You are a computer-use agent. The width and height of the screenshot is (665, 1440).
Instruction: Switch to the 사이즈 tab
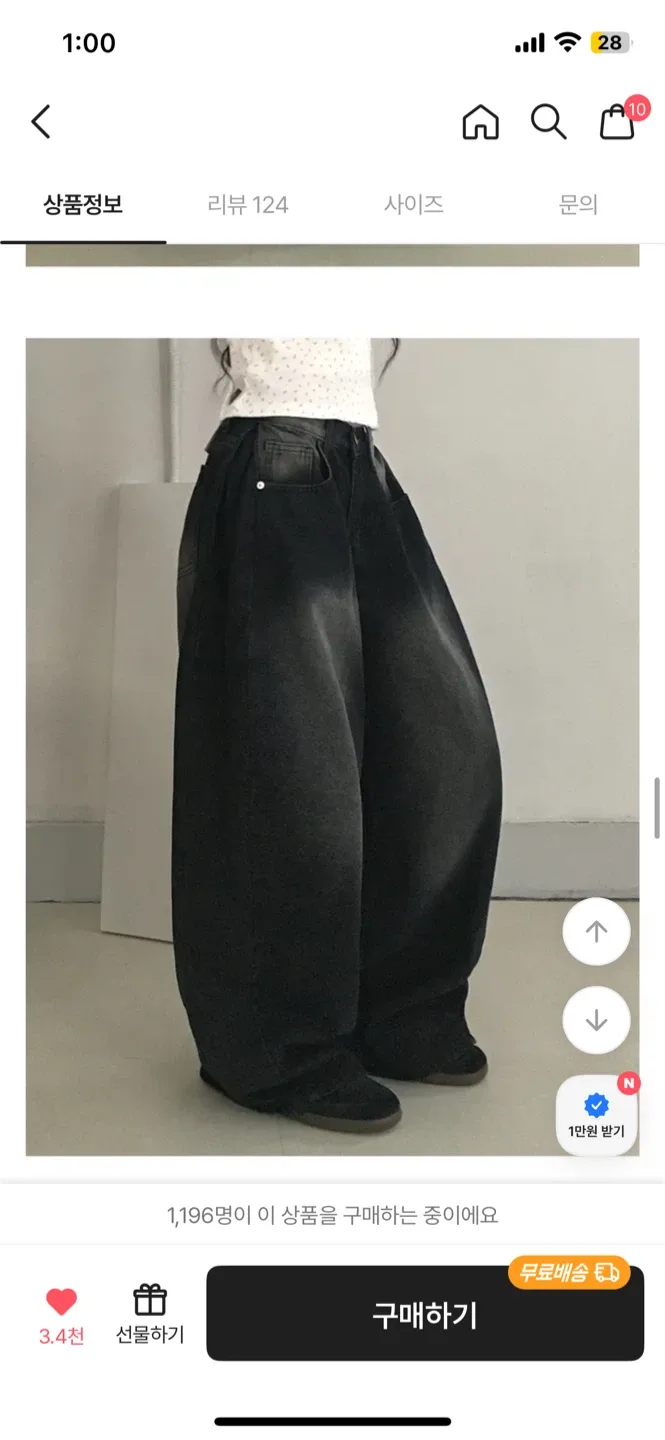413,205
